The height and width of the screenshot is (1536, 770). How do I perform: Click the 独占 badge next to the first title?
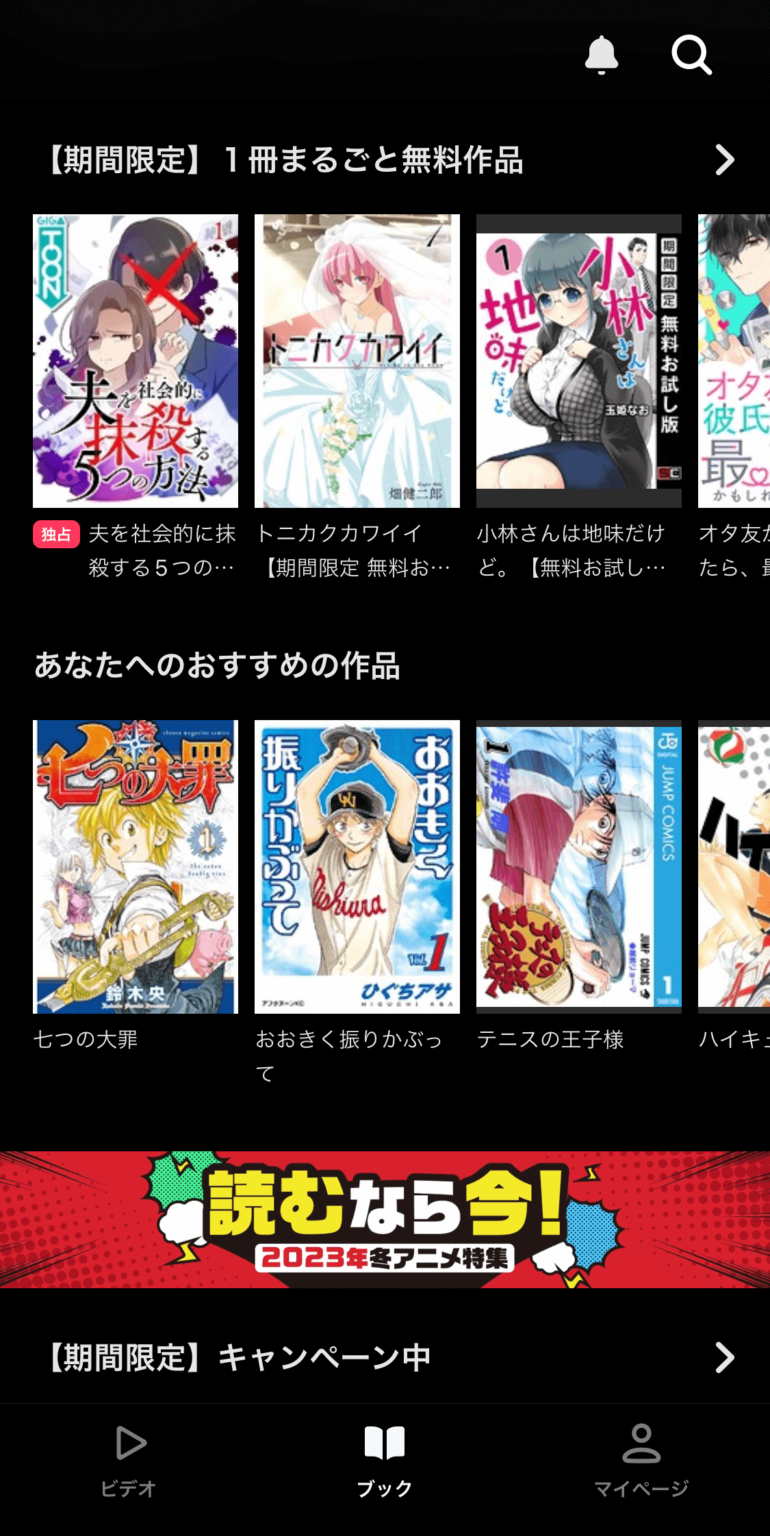pos(55,535)
